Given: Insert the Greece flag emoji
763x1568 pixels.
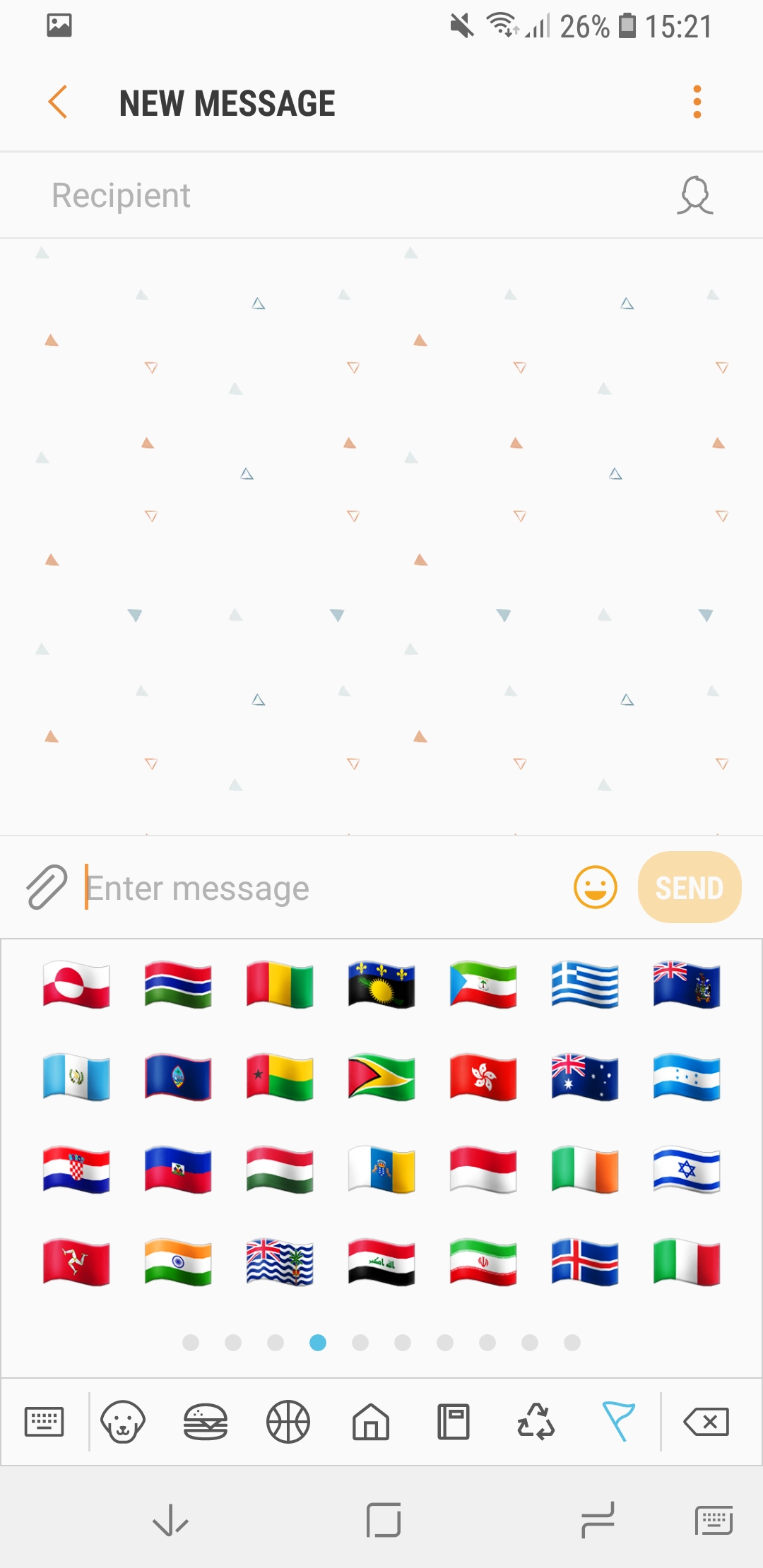Looking at the screenshot, I should (585, 985).
